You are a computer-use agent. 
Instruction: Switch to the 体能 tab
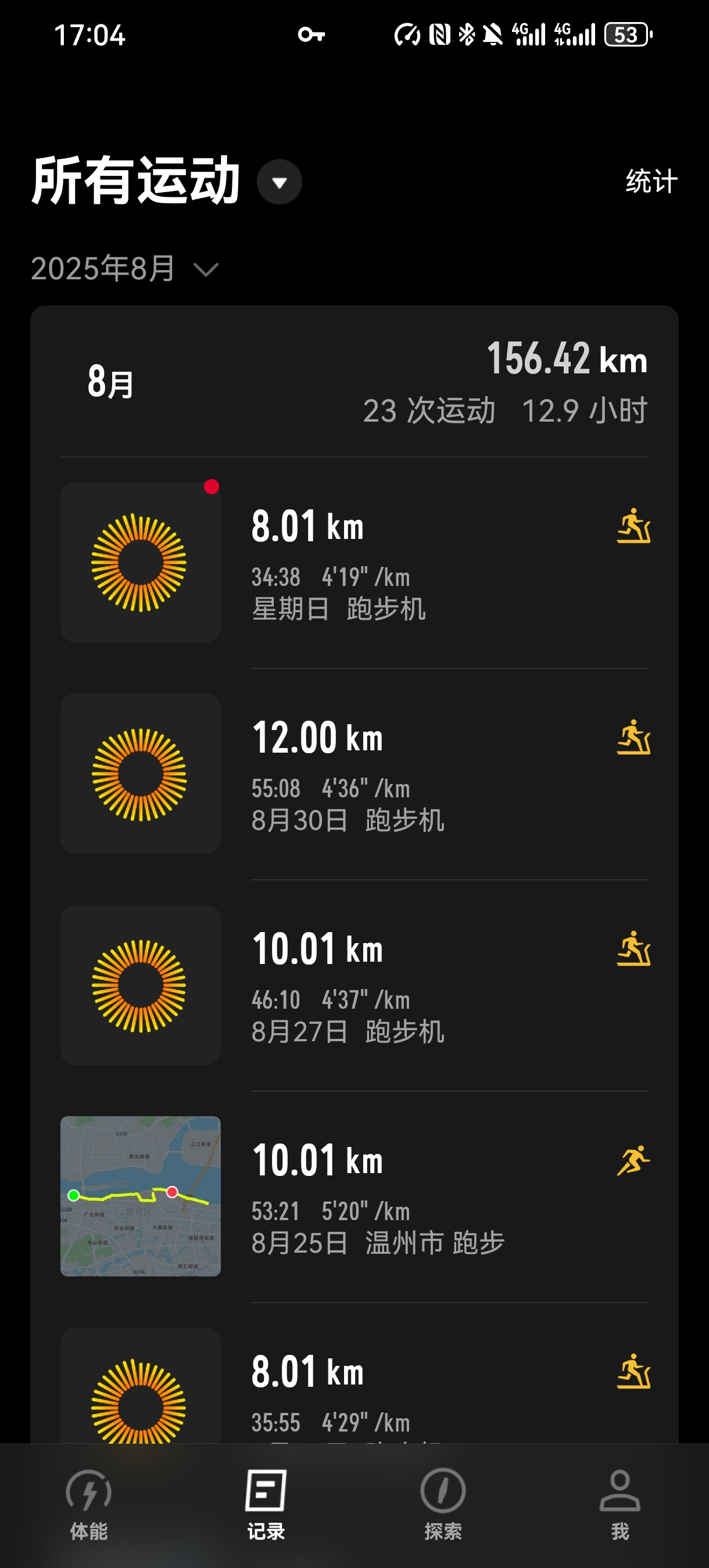coord(89,1504)
